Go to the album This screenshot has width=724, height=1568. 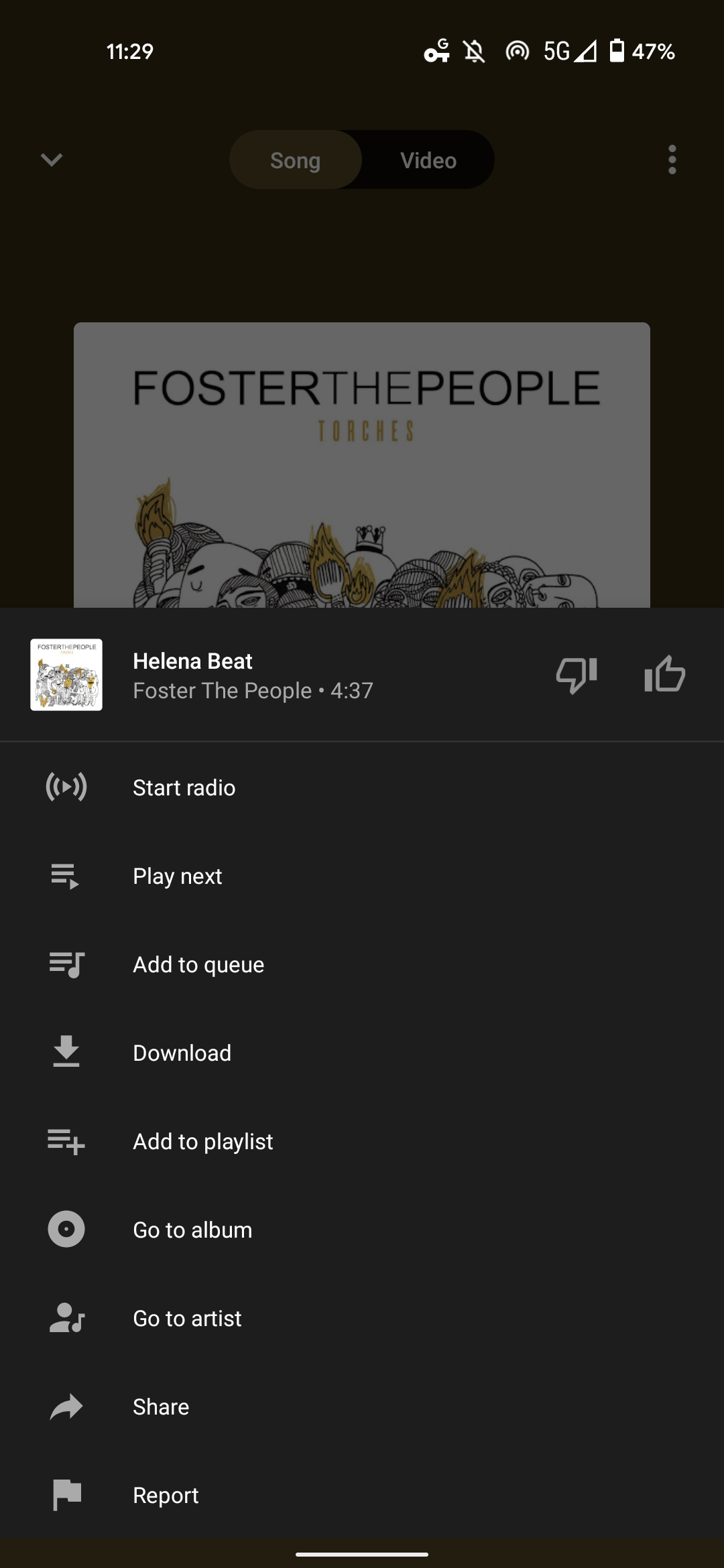(192, 1230)
